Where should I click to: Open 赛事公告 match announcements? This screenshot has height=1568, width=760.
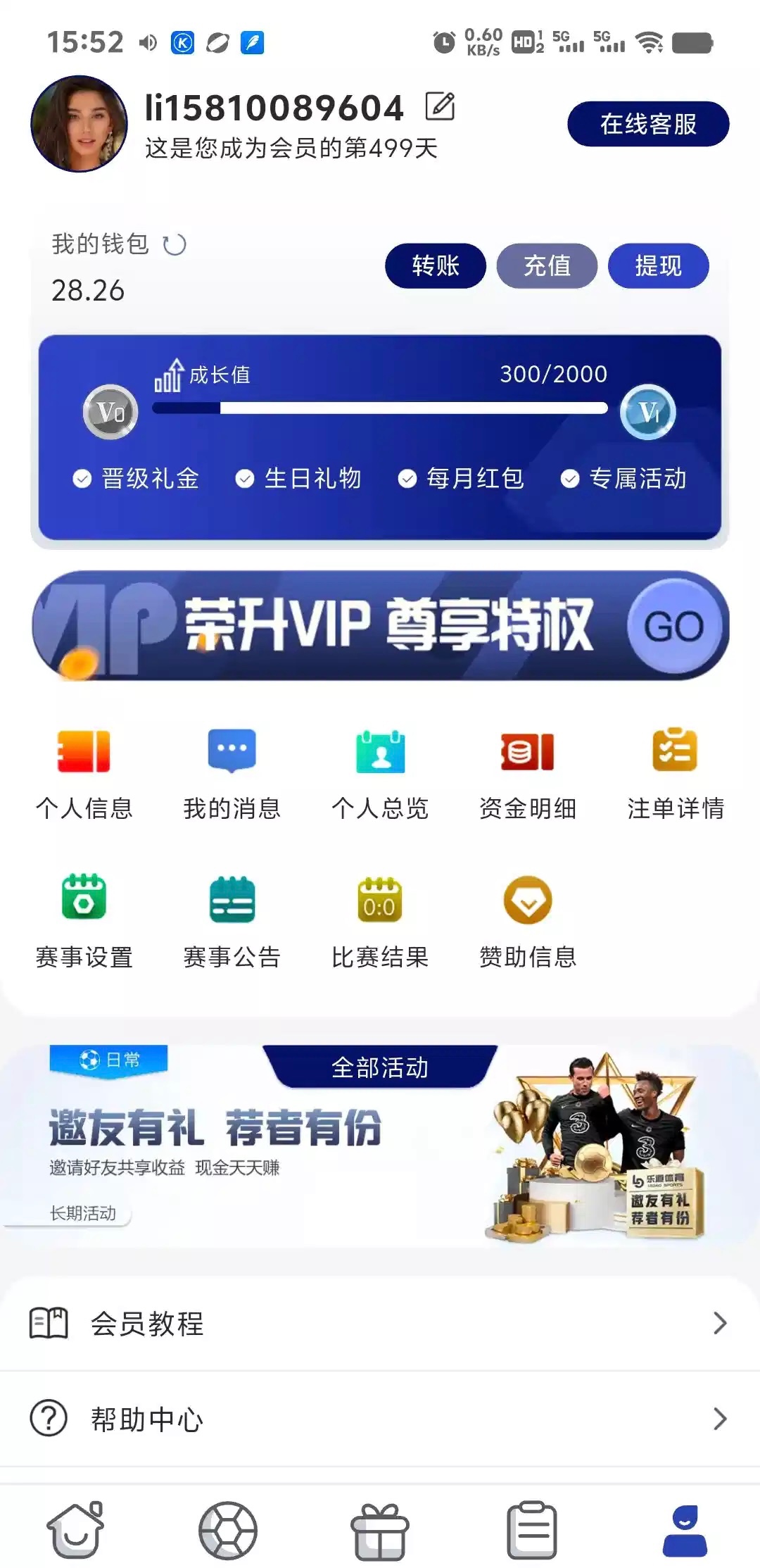232,923
